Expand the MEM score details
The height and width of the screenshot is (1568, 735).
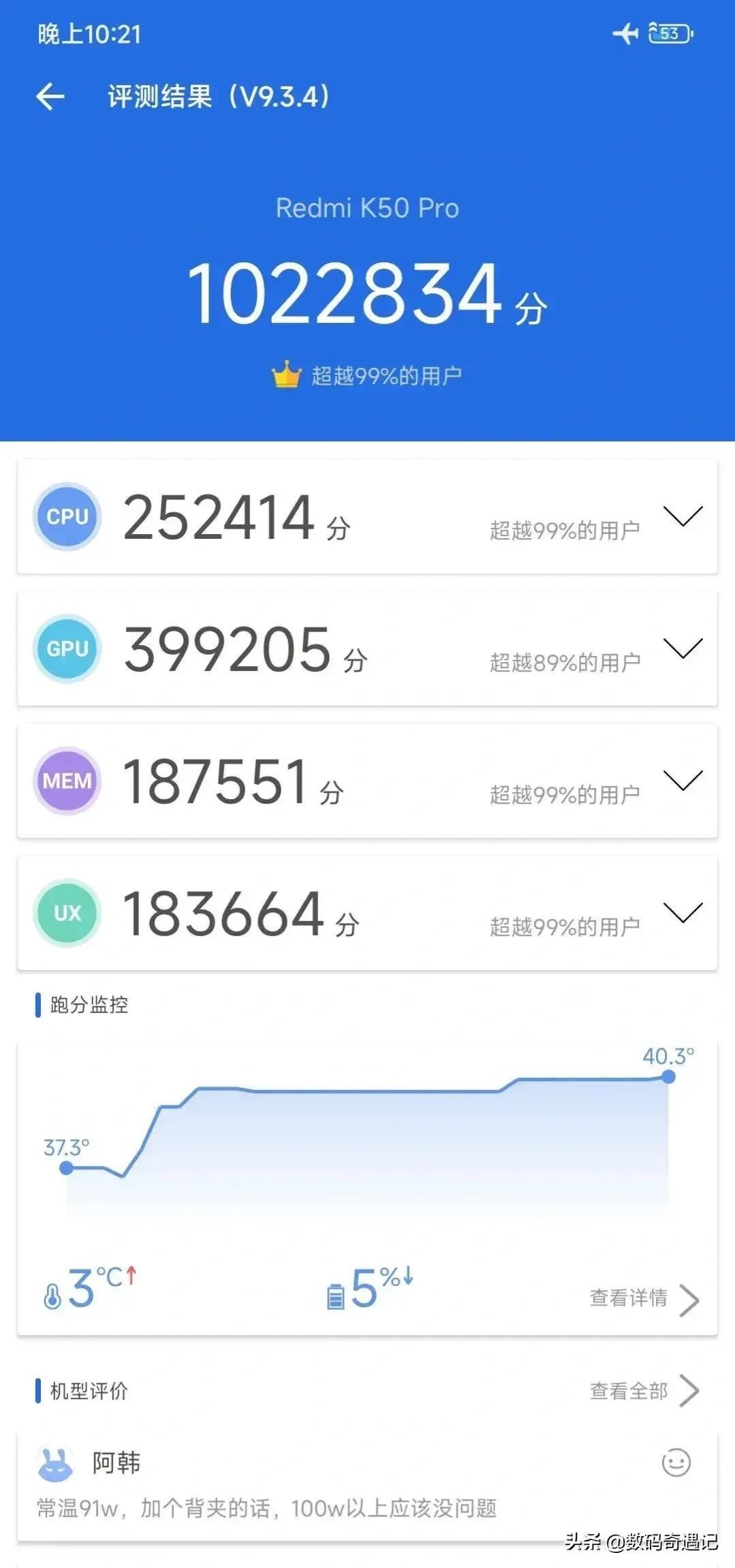[683, 780]
